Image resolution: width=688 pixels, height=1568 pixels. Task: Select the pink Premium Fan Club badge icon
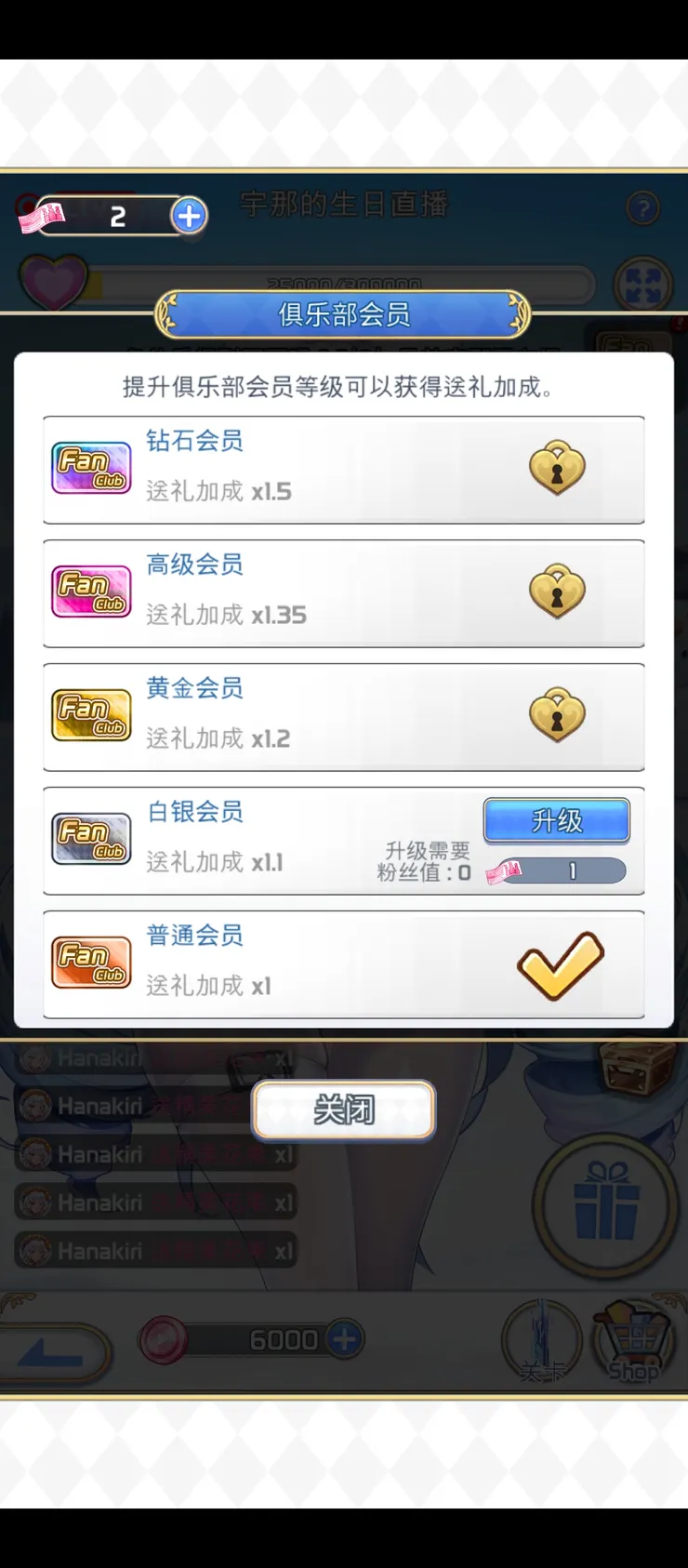90,591
